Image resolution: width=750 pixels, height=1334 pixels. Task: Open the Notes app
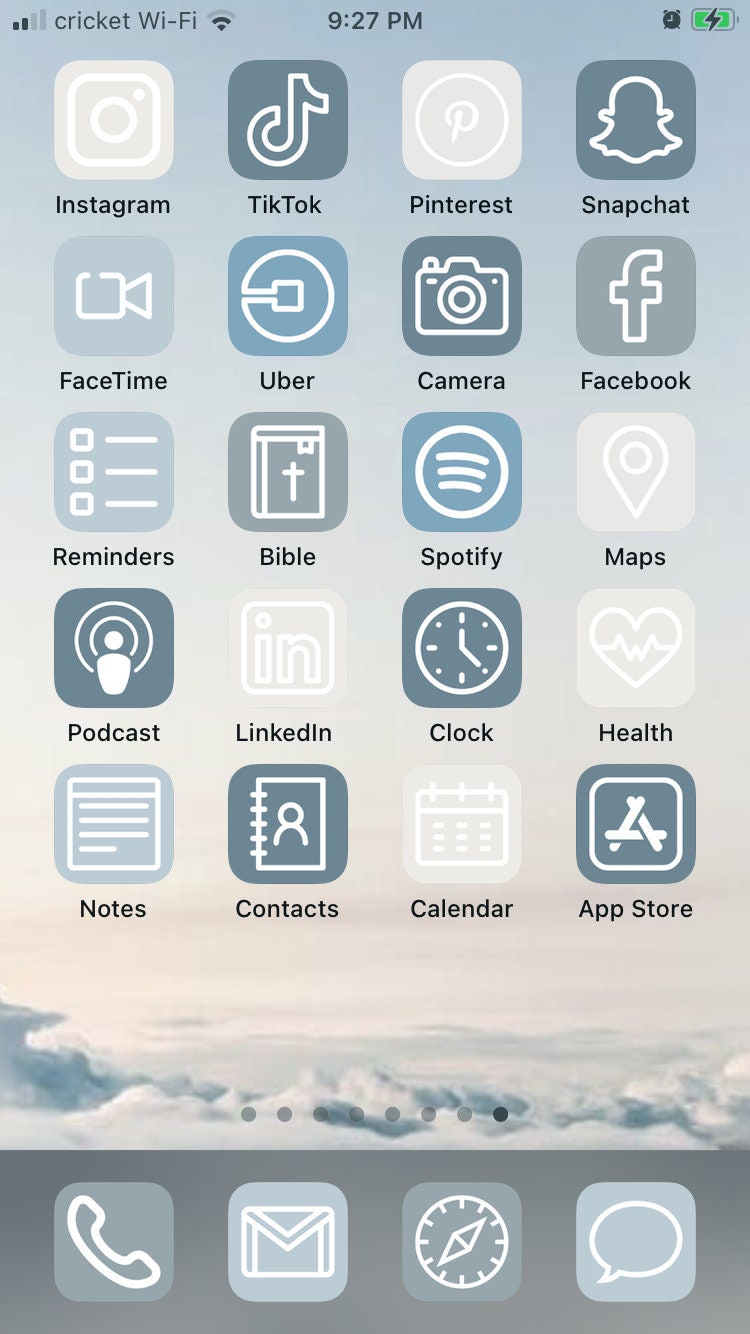click(114, 824)
